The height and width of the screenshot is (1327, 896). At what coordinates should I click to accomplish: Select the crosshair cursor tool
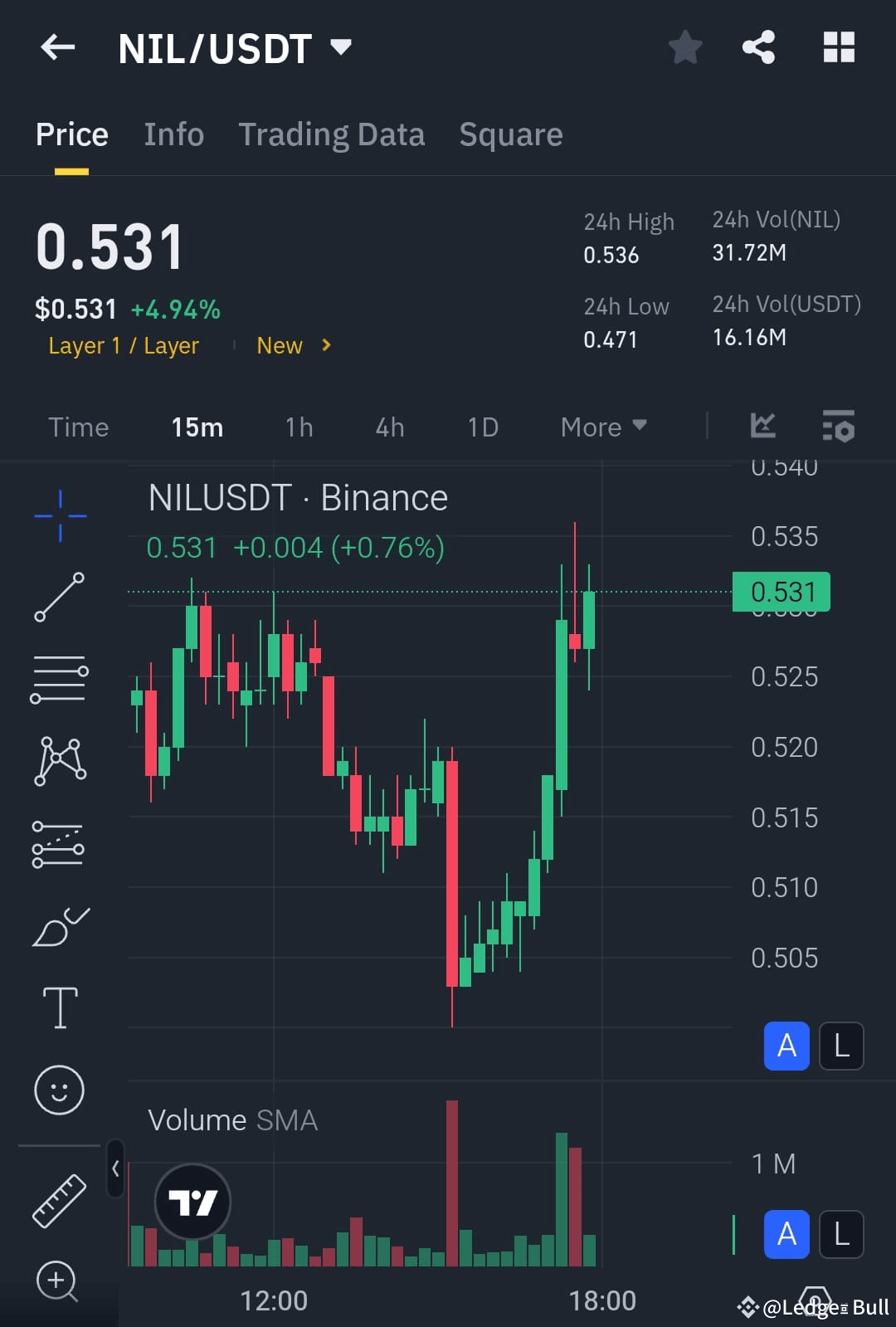click(x=59, y=514)
